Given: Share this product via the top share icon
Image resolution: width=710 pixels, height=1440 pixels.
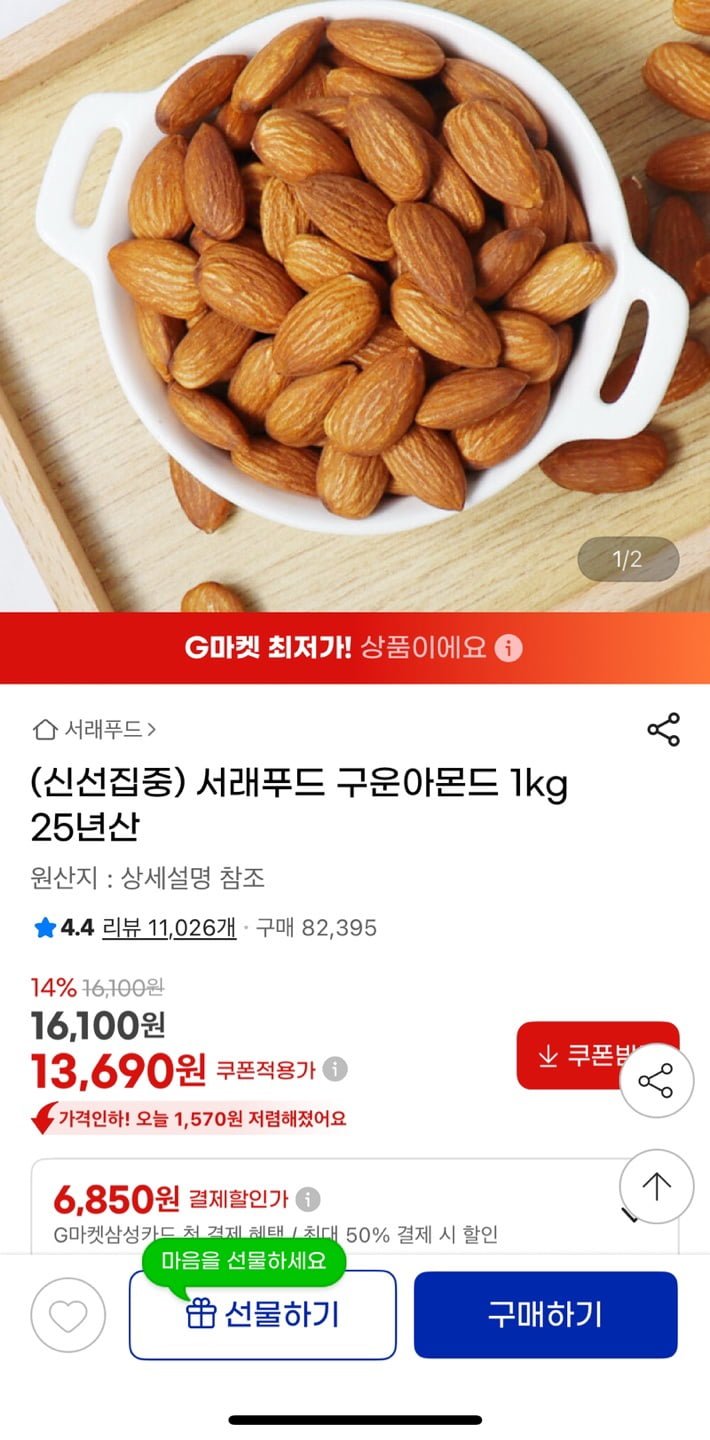Looking at the screenshot, I should [663, 730].
